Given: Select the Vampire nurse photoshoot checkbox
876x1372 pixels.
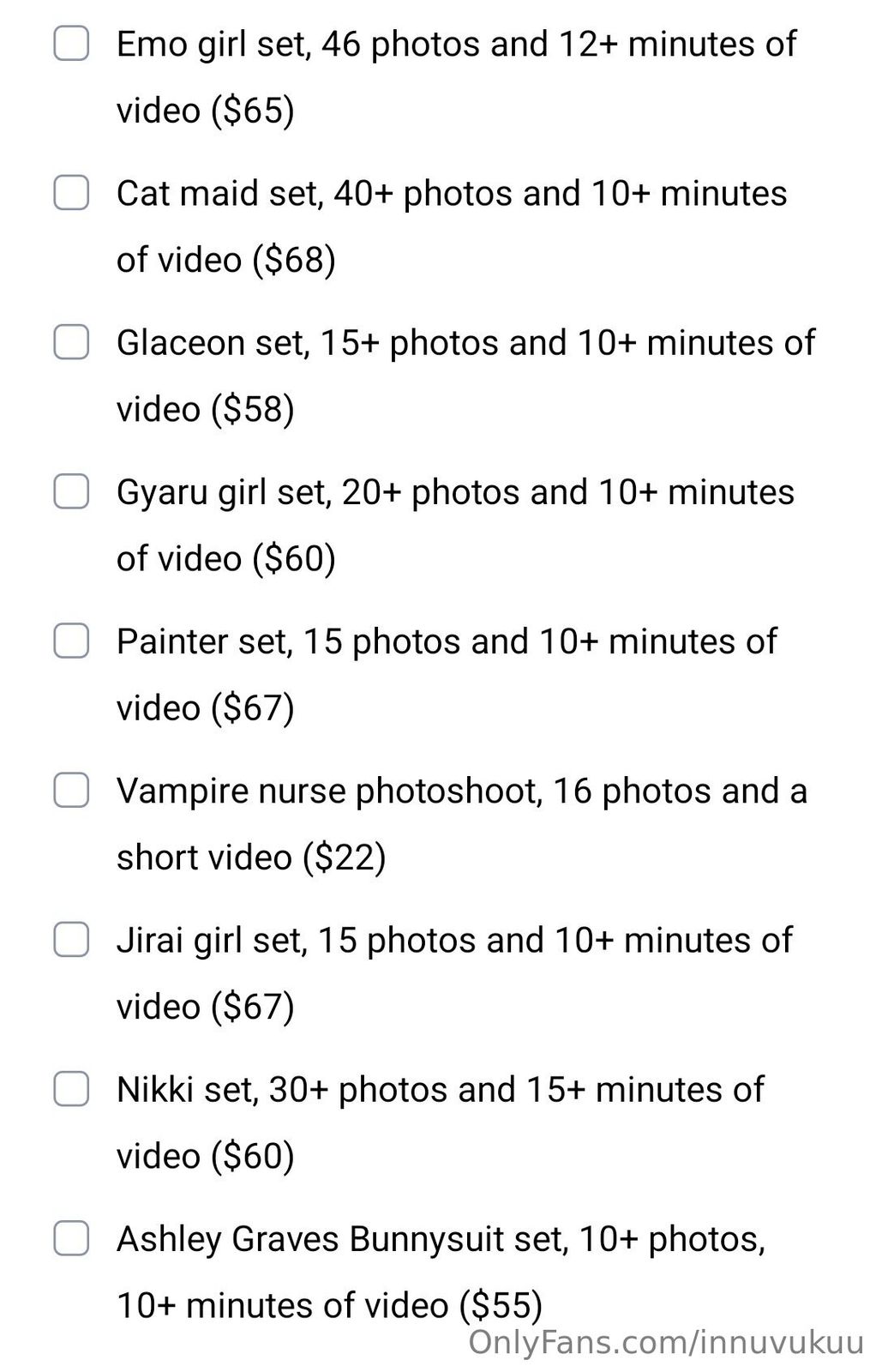Looking at the screenshot, I should point(71,790).
